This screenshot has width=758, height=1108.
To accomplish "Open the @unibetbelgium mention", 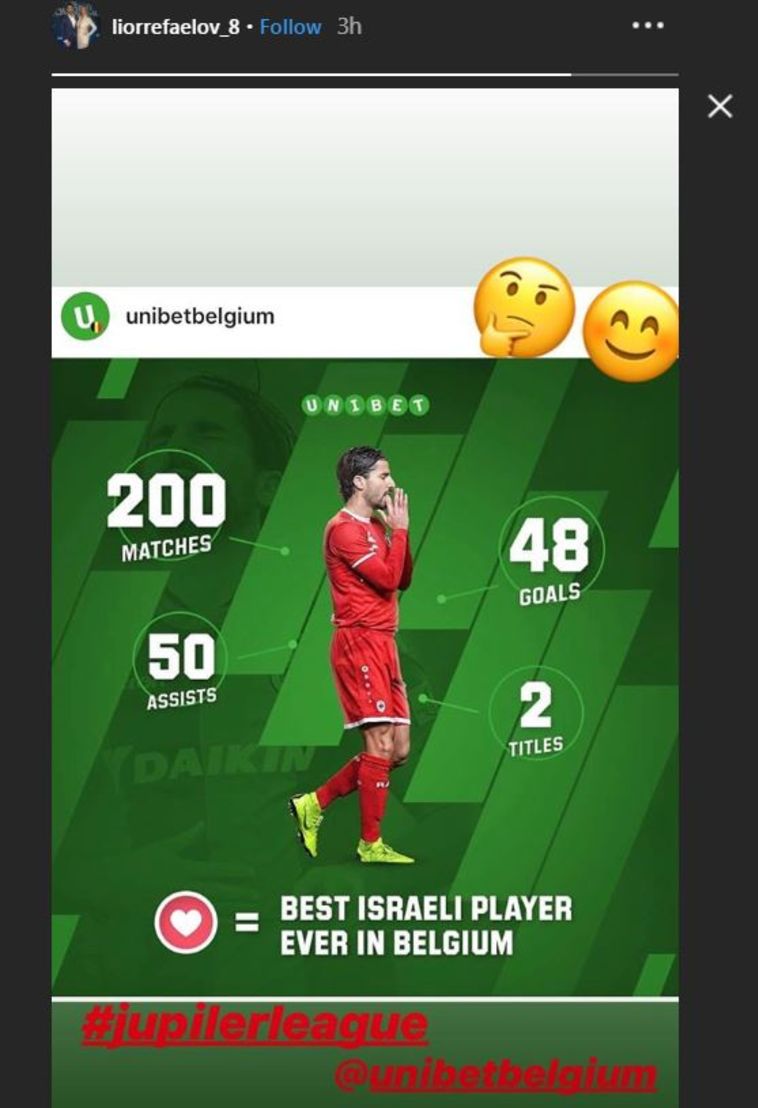I will click(x=495, y=1074).
